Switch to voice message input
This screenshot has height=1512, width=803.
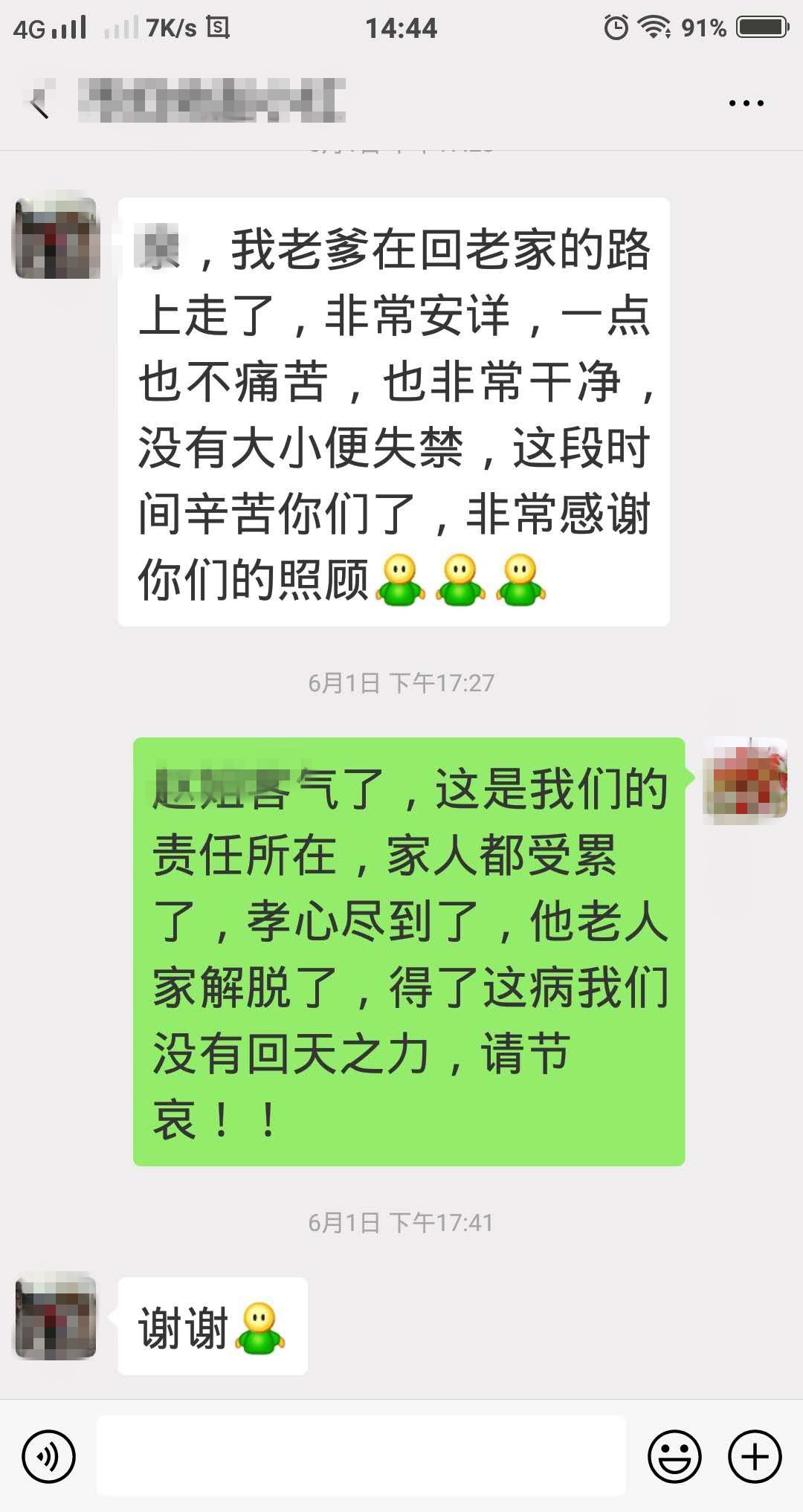pos(49,1456)
